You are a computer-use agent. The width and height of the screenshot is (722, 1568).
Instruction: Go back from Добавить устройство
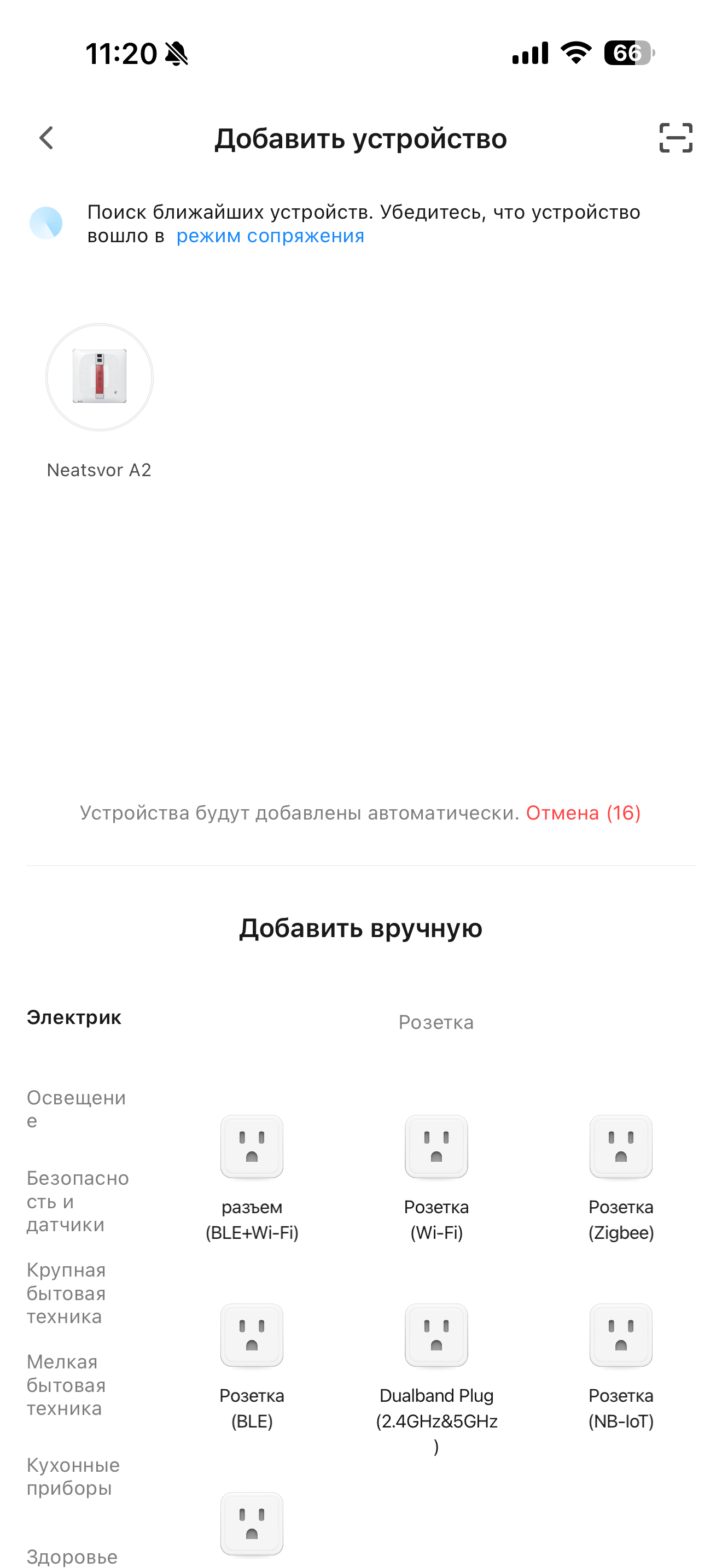click(46, 138)
